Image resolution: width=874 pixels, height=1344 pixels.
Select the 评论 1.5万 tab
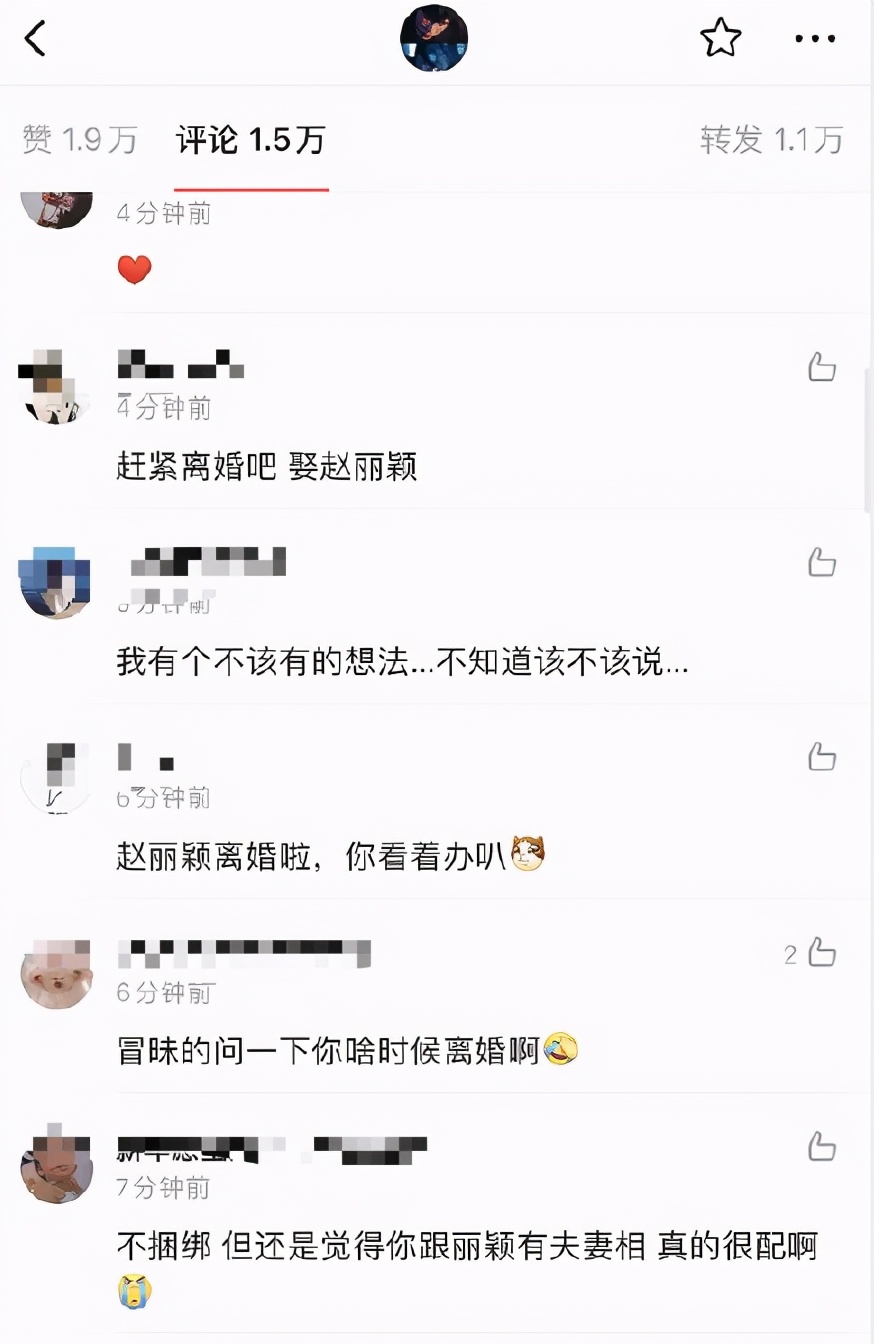[x=251, y=140]
